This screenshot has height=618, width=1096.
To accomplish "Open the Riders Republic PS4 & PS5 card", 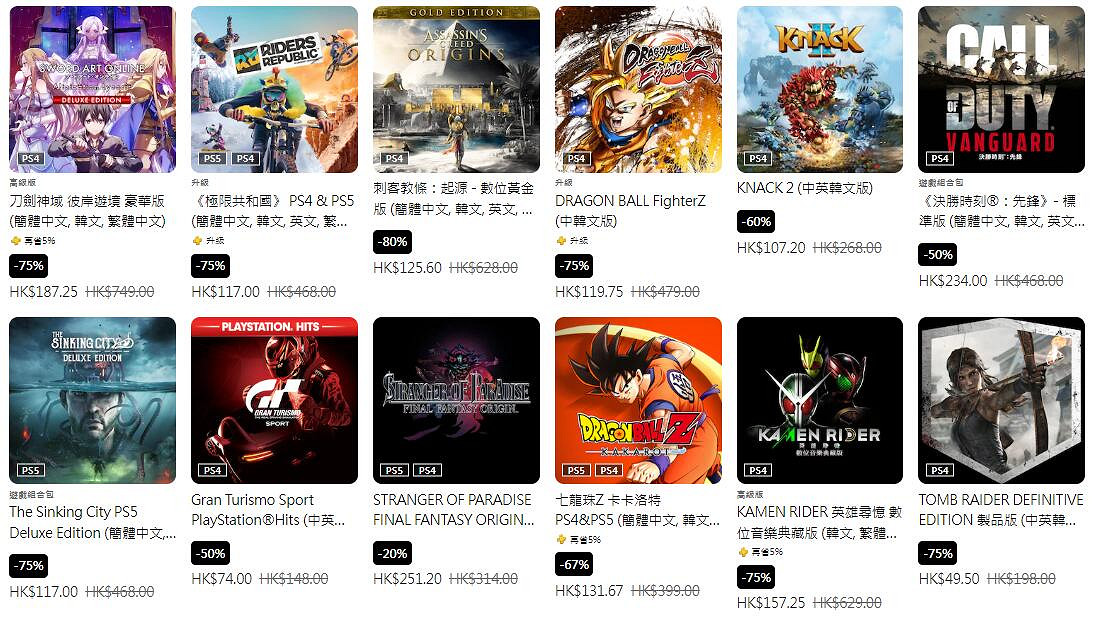I will tap(274, 90).
